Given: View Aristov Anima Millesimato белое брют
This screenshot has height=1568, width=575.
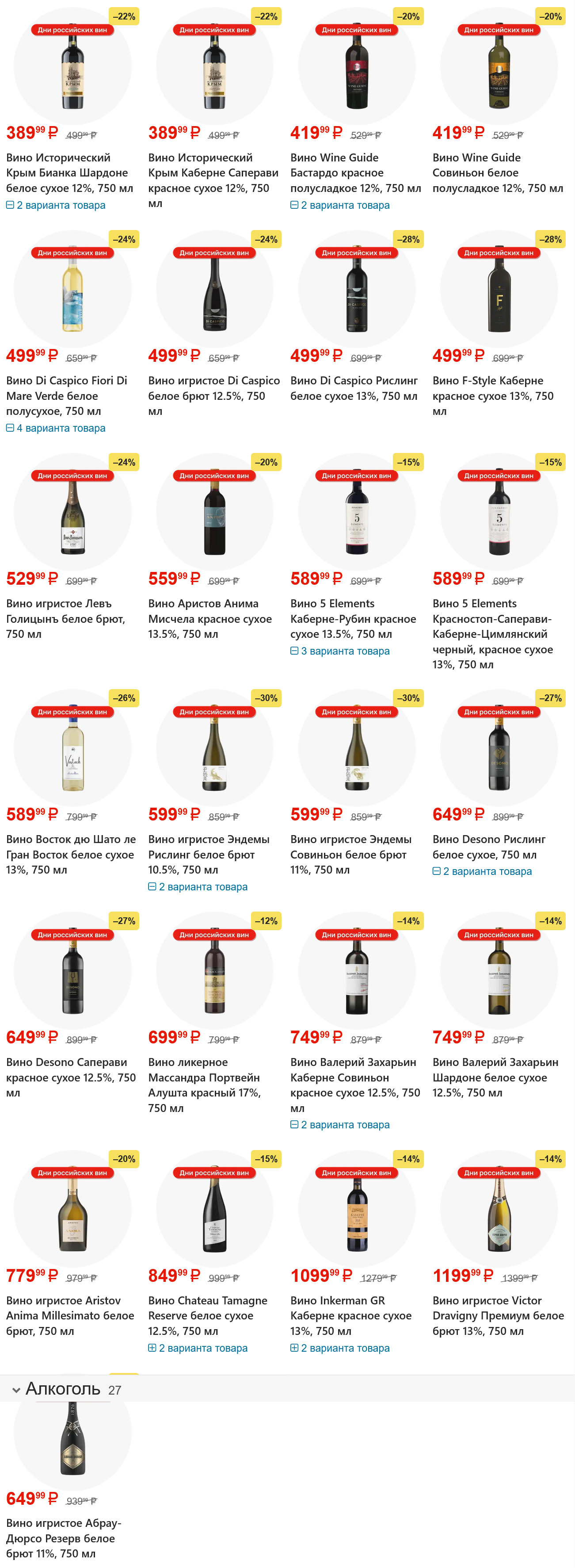Looking at the screenshot, I should coord(69,1315).
